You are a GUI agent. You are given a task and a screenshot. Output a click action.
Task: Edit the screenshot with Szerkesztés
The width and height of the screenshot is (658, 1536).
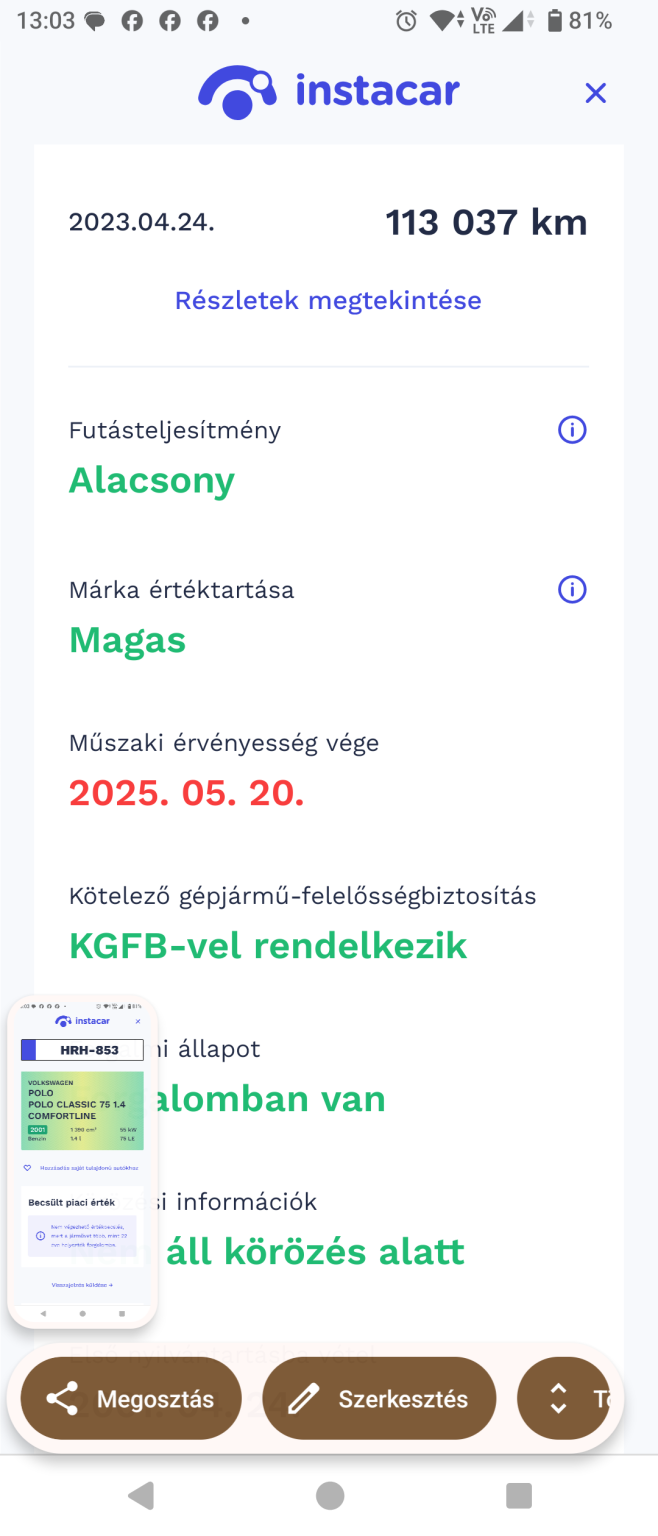(x=379, y=1398)
